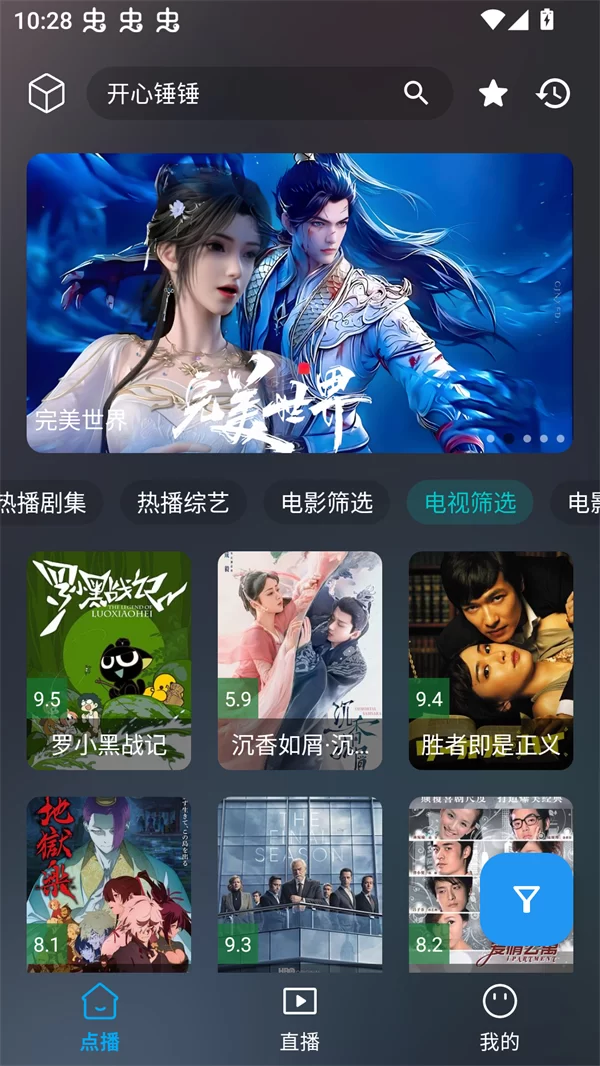This screenshot has height=1066, width=600.
Task: Select the 热播综艺 chip
Action: (x=183, y=503)
